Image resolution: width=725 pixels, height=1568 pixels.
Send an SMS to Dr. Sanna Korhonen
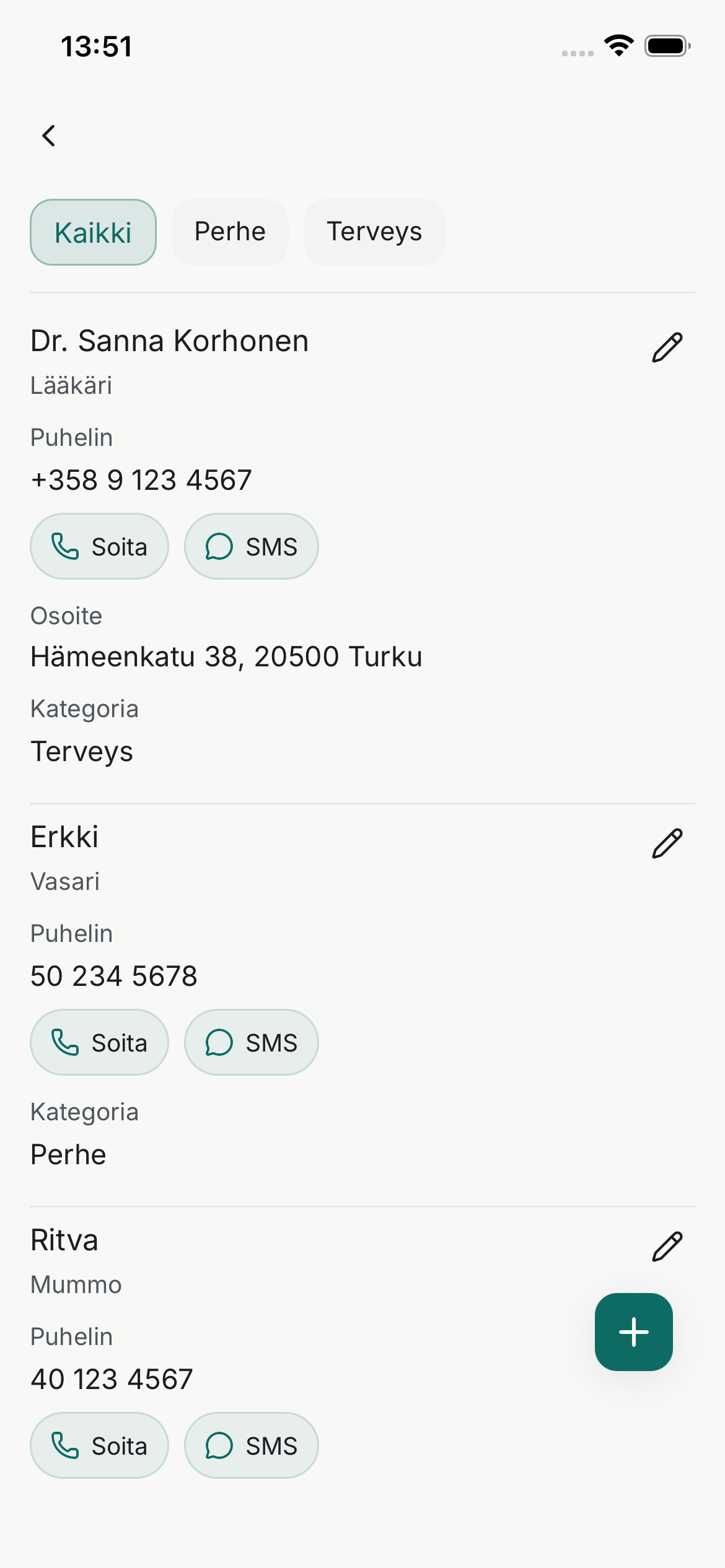click(251, 546)
